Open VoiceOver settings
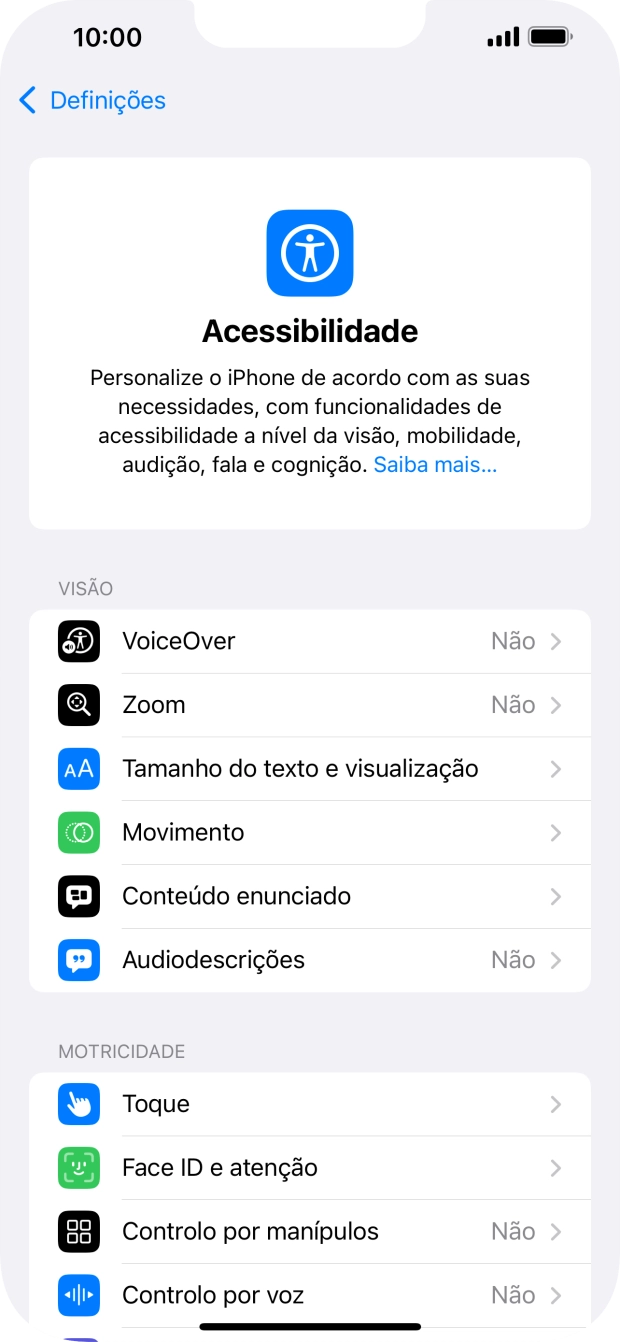The height and width of the screenshot is (1342, 620). (x=310, y=641)
